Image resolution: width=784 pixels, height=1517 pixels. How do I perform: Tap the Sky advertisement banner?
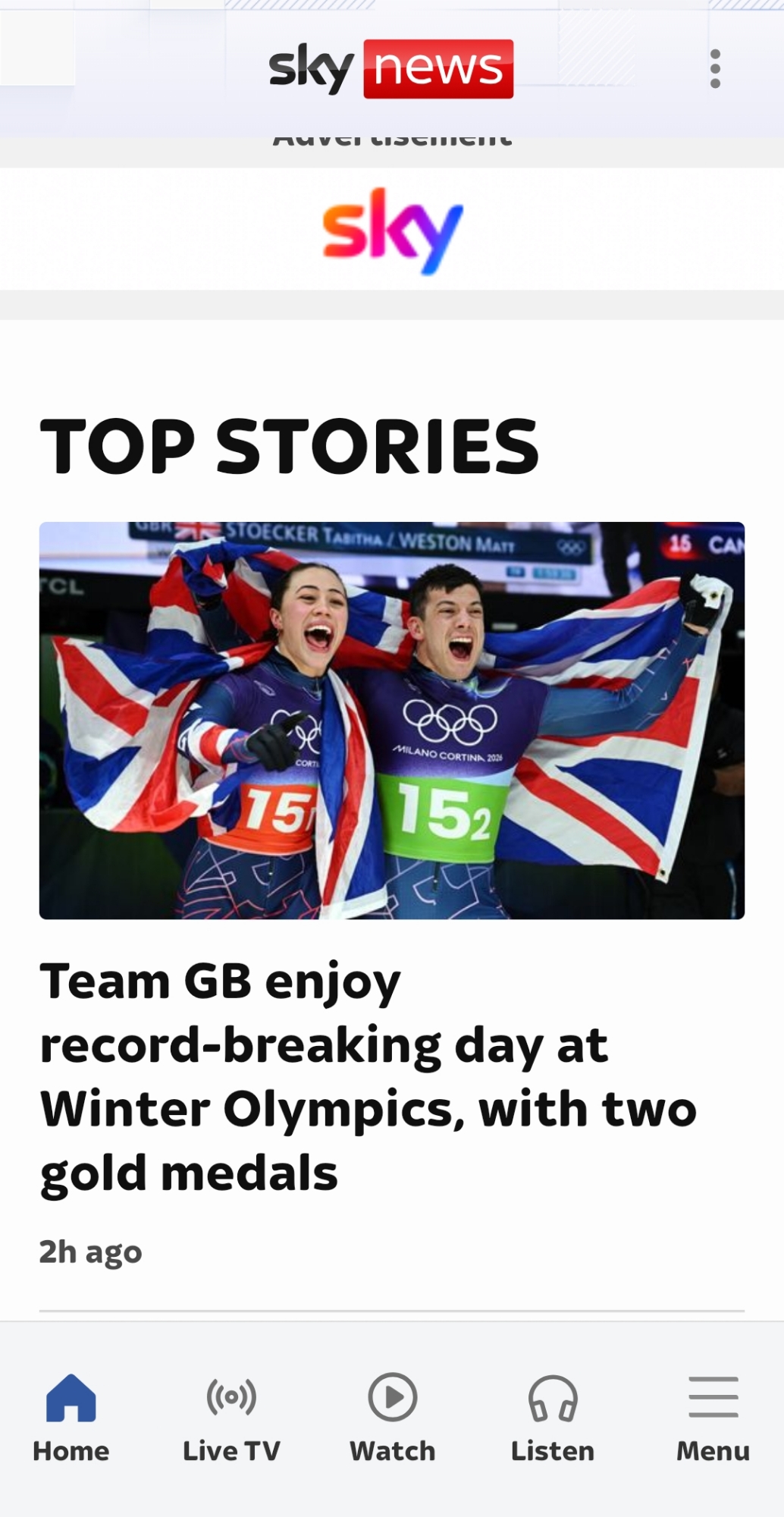[x=392, y=230]
